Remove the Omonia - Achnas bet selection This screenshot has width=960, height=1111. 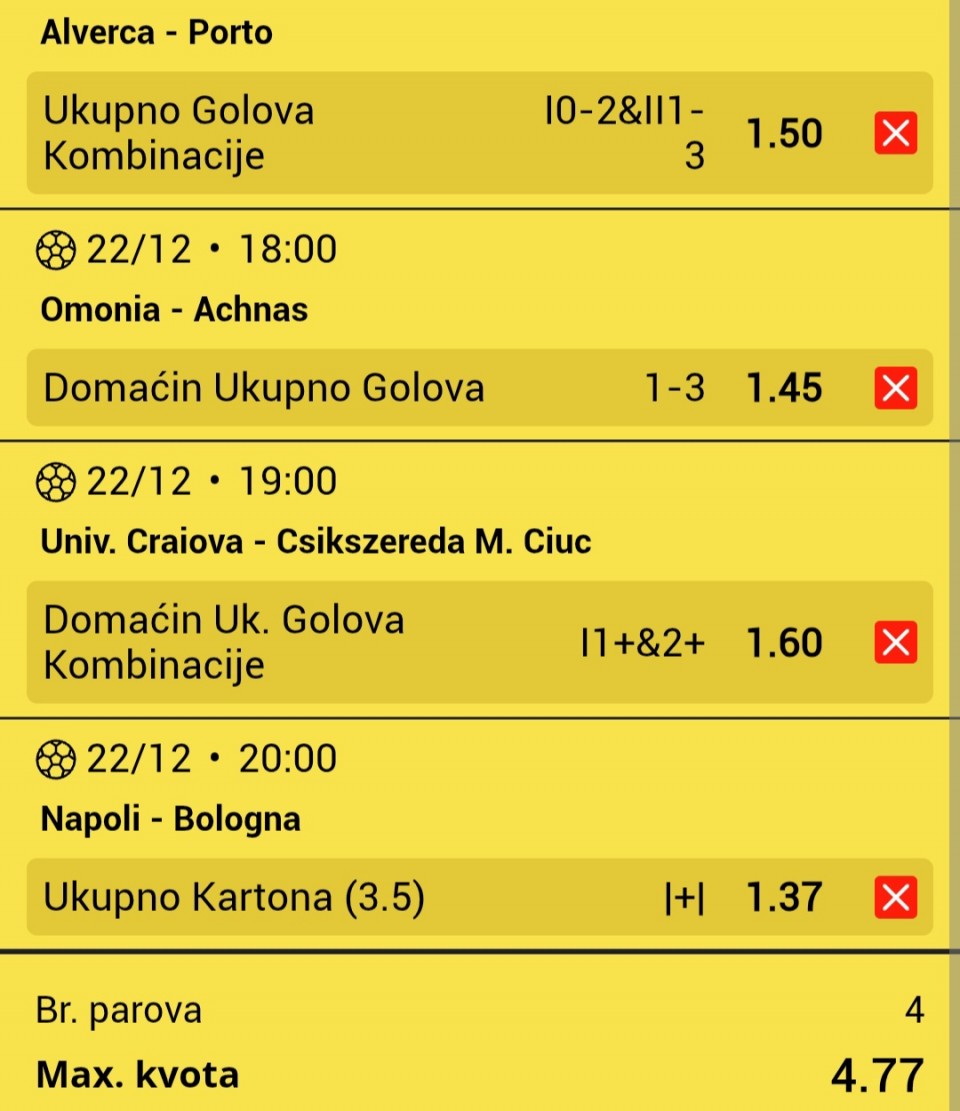tap(895, 388)
